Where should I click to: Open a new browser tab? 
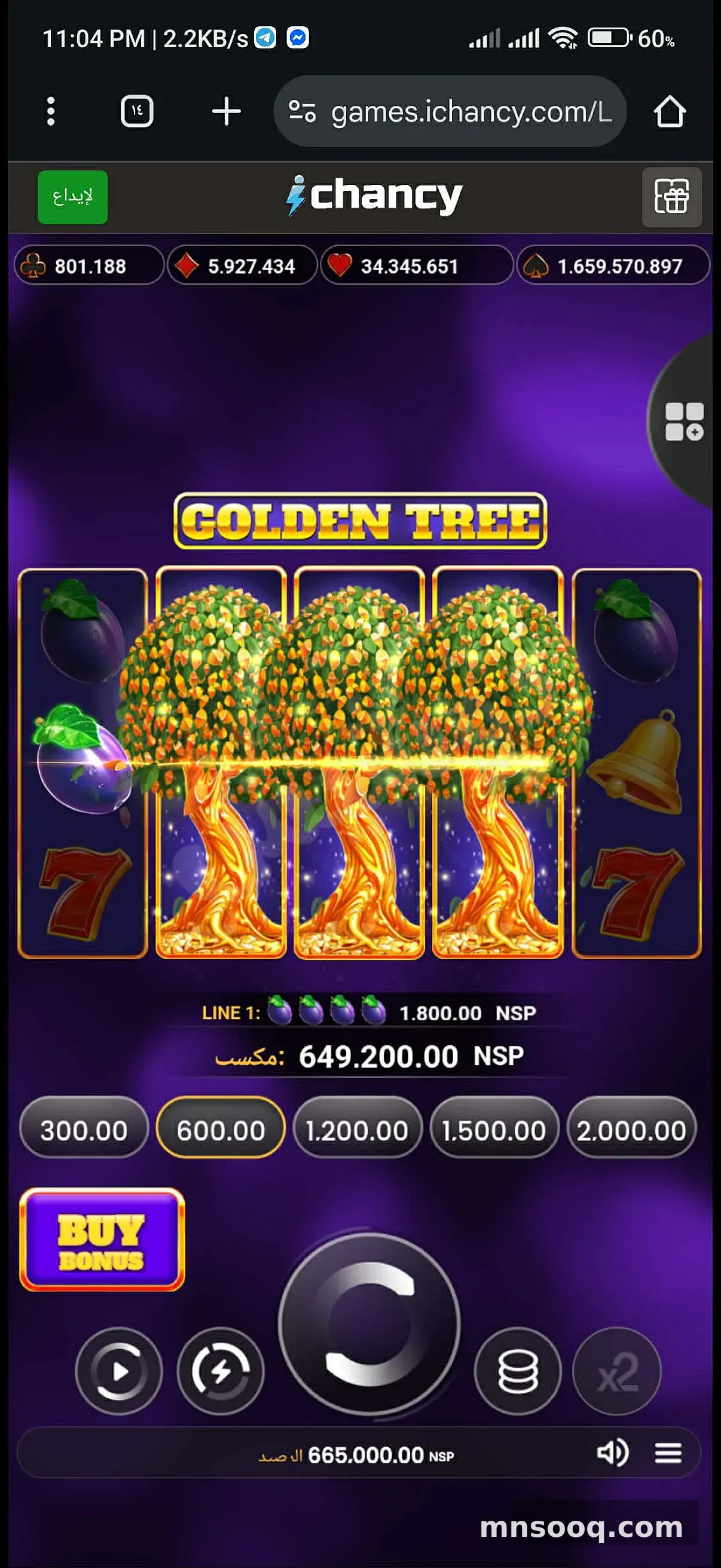pyautogui.click(x=227, y=111)
